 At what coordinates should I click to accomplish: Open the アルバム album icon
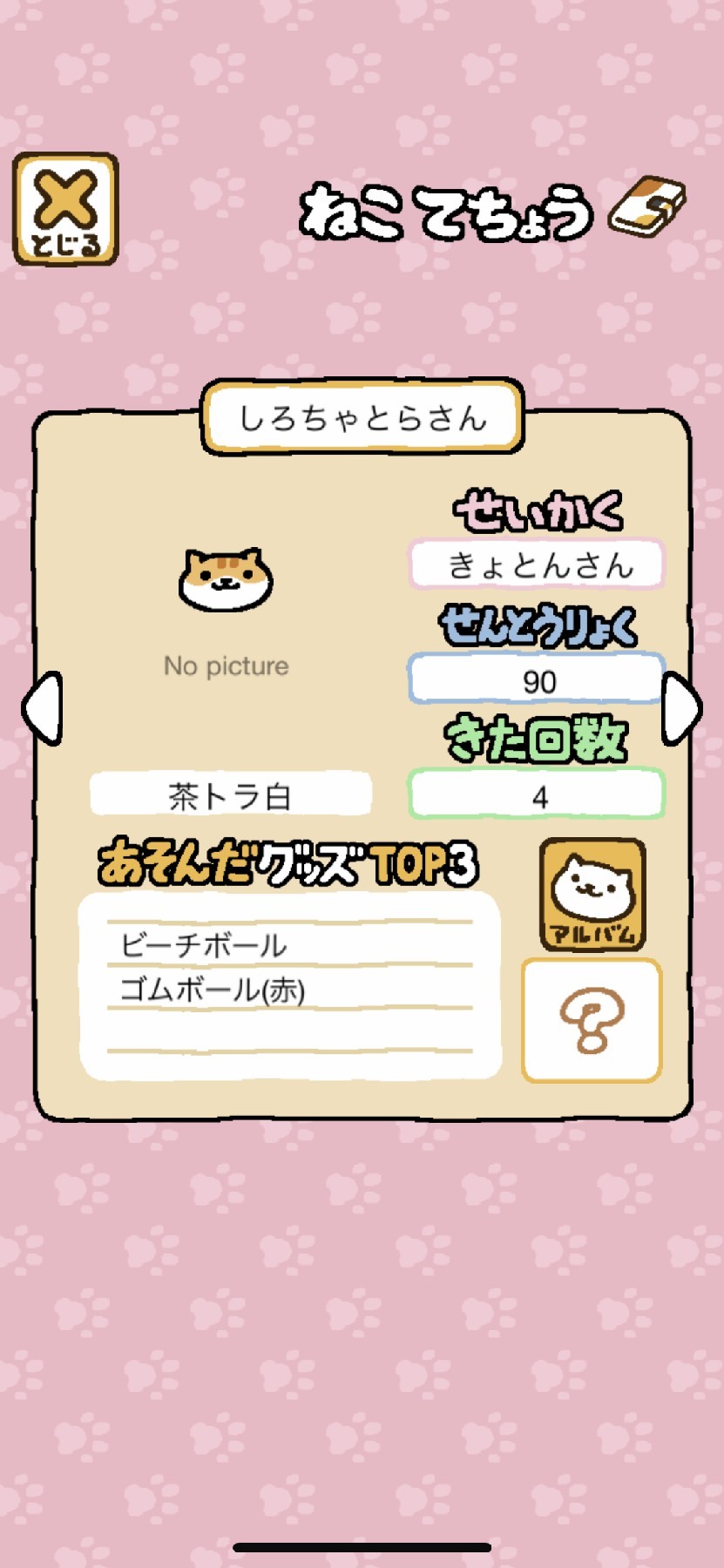(x=591, y=893)
